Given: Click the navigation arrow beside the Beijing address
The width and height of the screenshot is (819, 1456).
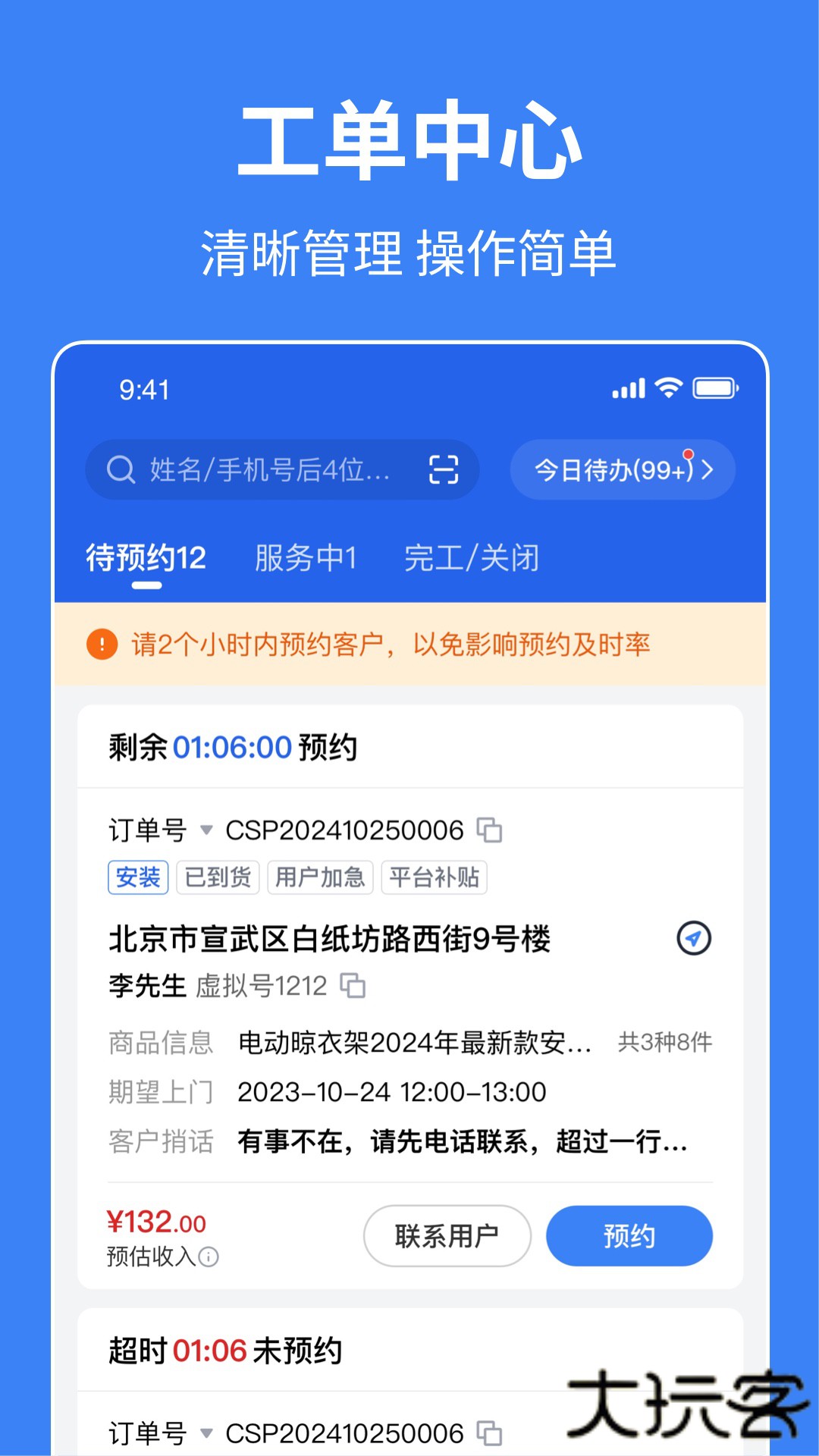Looking at the screenshot, I should pos(692,938).
